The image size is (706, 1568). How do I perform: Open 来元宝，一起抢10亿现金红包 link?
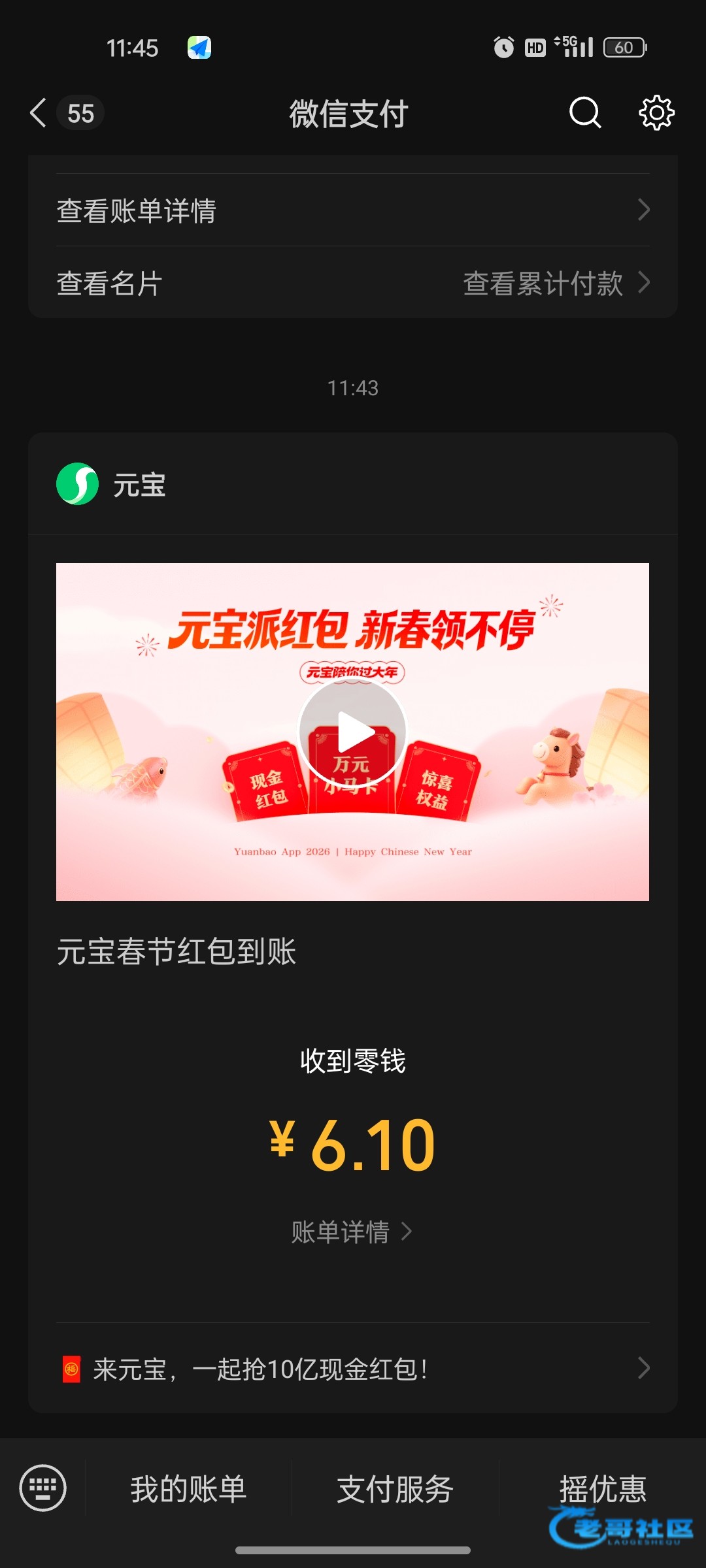[x=353, y=1369]
